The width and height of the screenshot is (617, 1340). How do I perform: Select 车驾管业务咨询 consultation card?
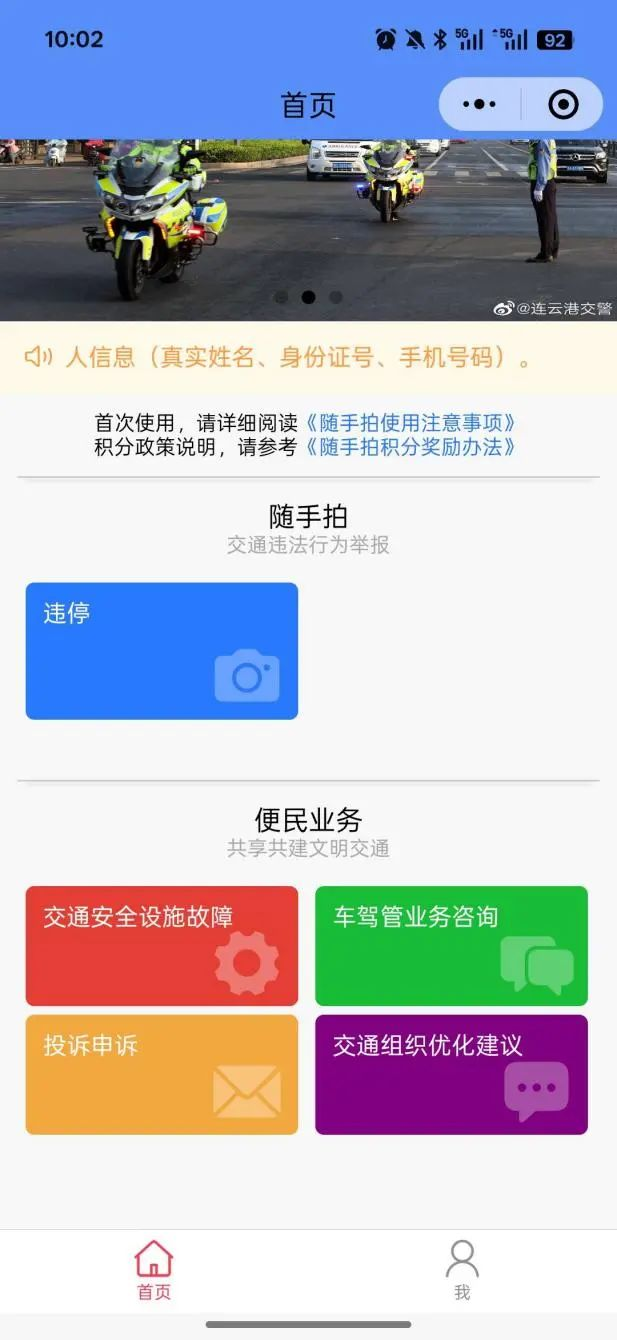point(451,945)
